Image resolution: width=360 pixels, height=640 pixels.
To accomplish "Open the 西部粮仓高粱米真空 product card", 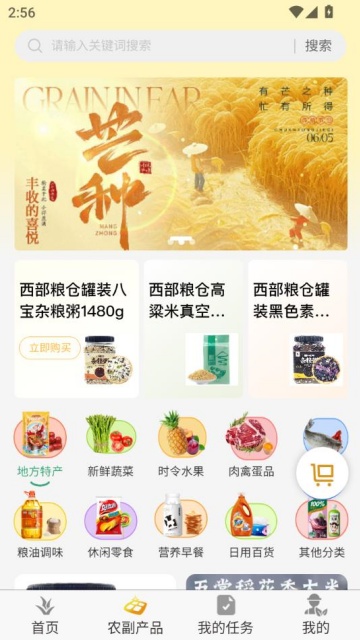I will (x=193, y=329).
